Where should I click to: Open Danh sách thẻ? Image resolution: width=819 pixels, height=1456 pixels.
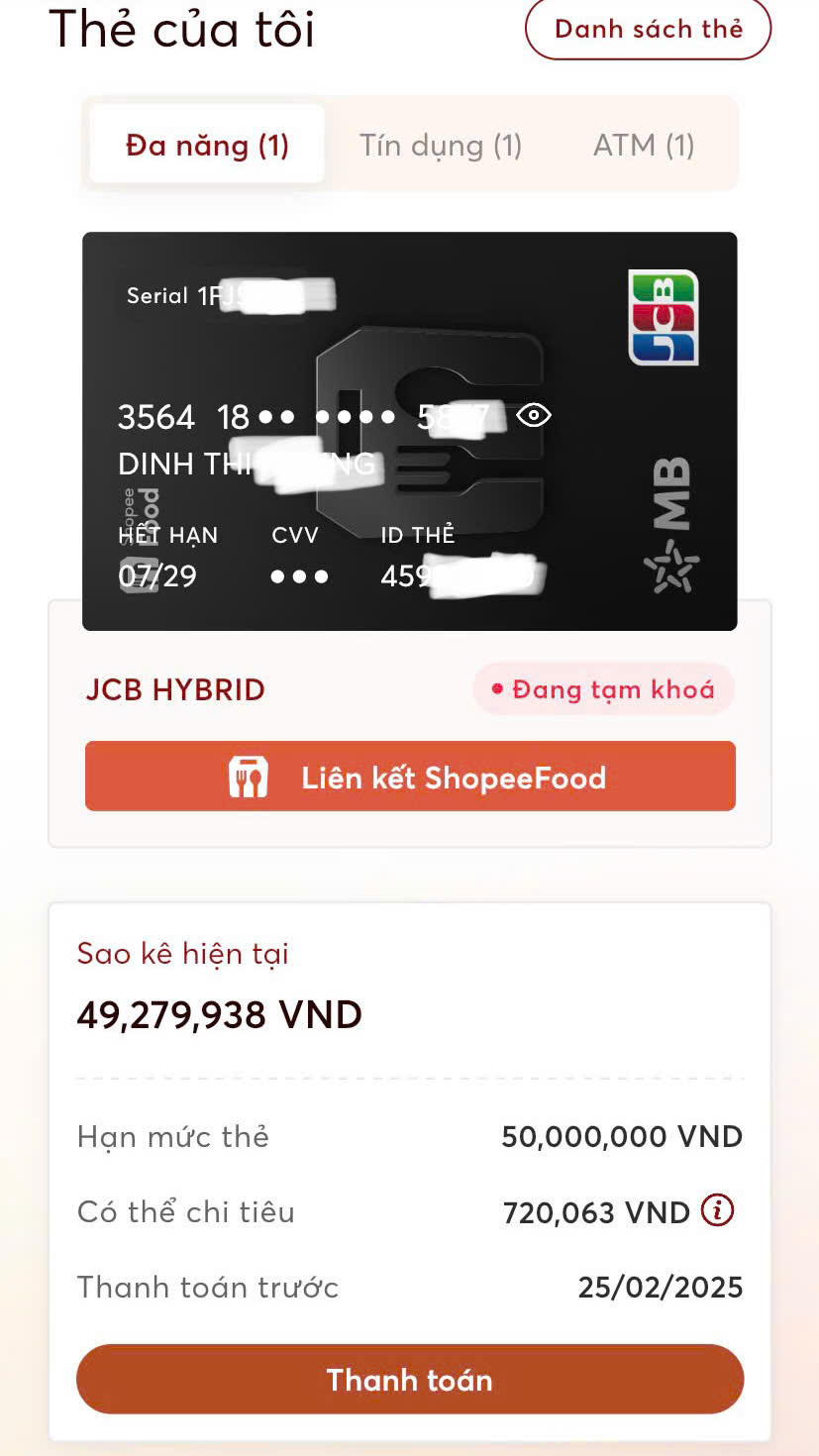[x=648, y=29]
